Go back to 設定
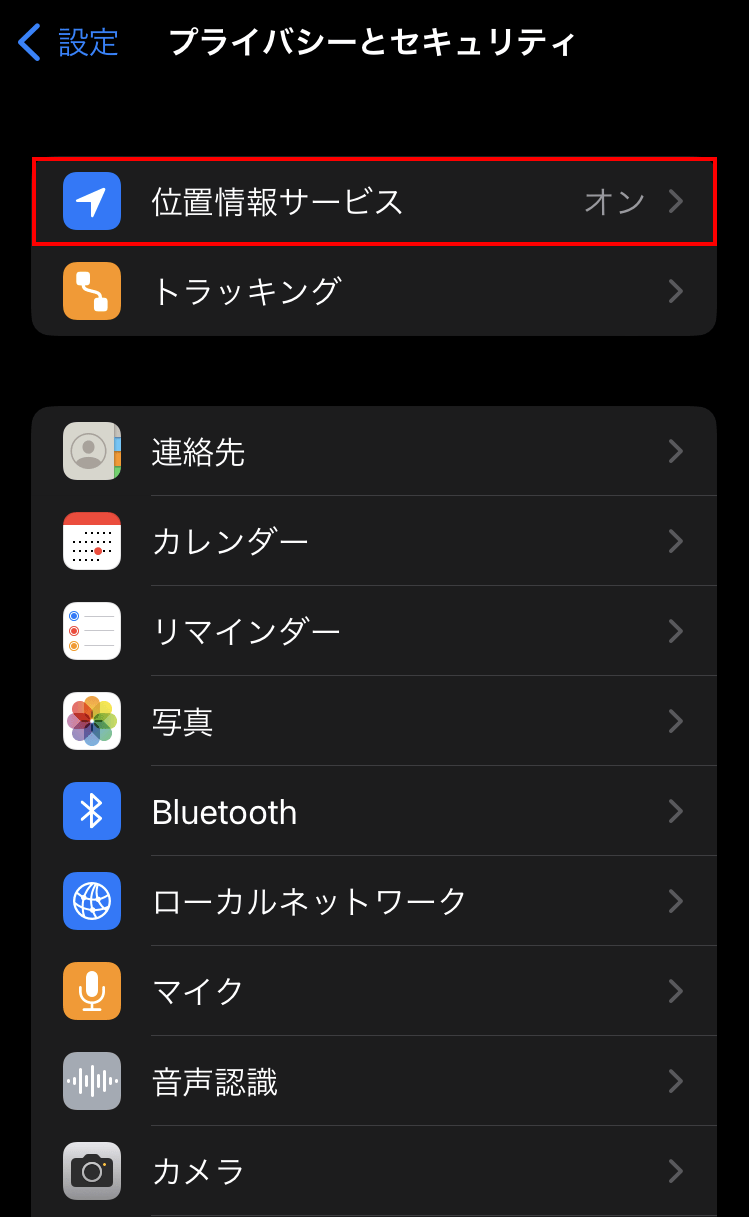This screenshot has height=1217, width=749. 68,42
